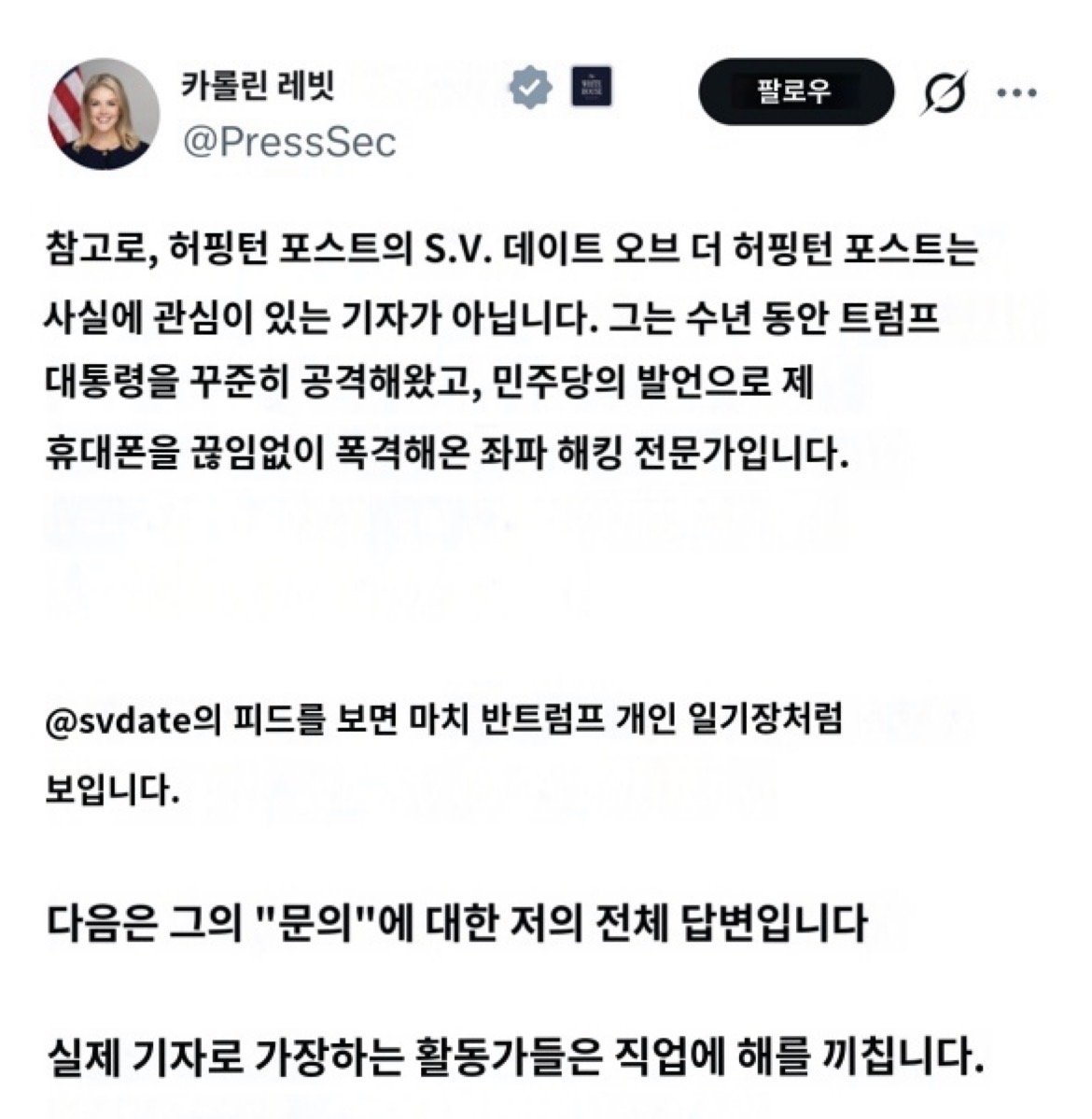Tap the 팔로우 follow button
Image resolution: width=1092 pixels, height=1119 pixels.
pyautogui.click(x=795, y=91)
